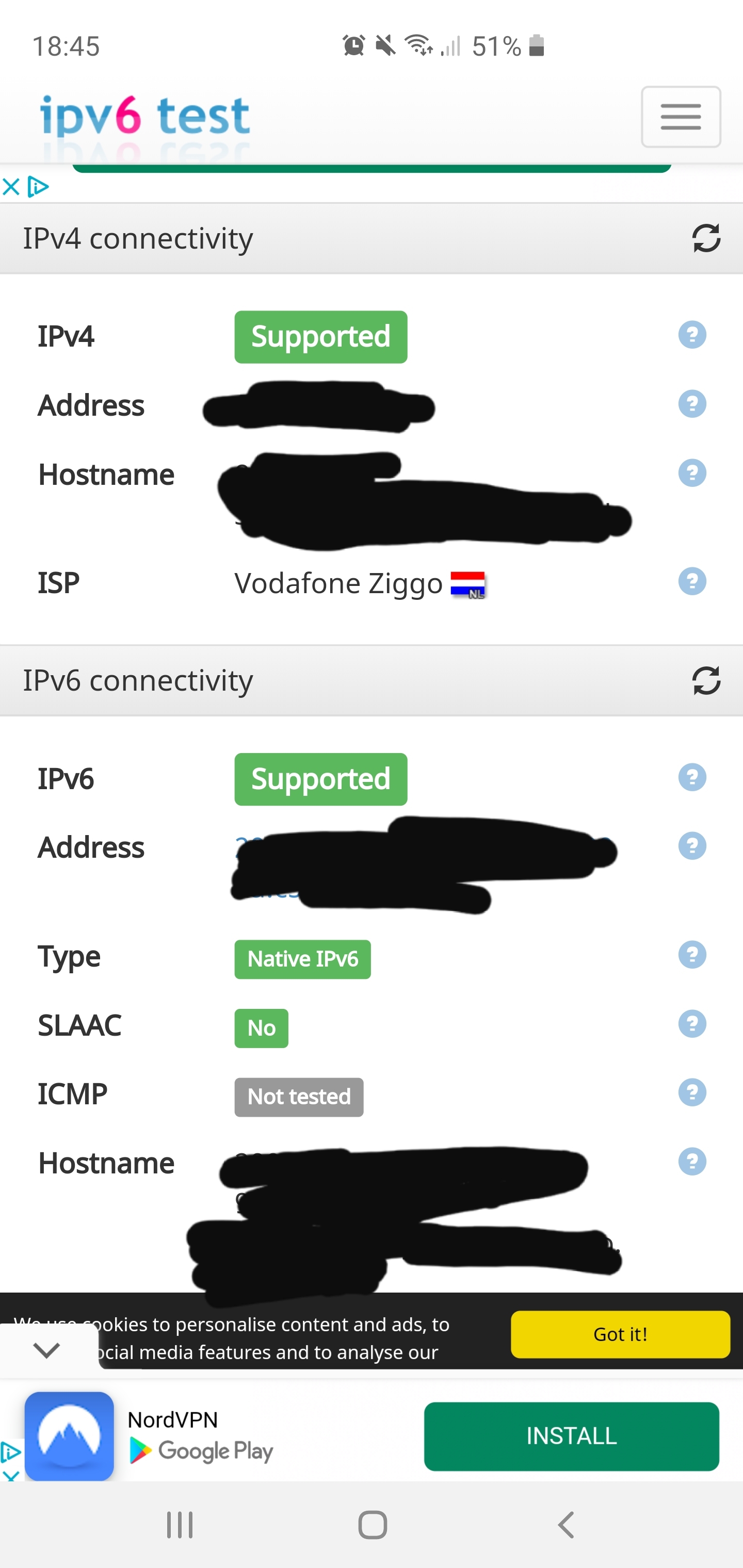Open the hamburger navigation menu
The width and height of the screenshot is (743, 1568).
(x=680, y=117)
